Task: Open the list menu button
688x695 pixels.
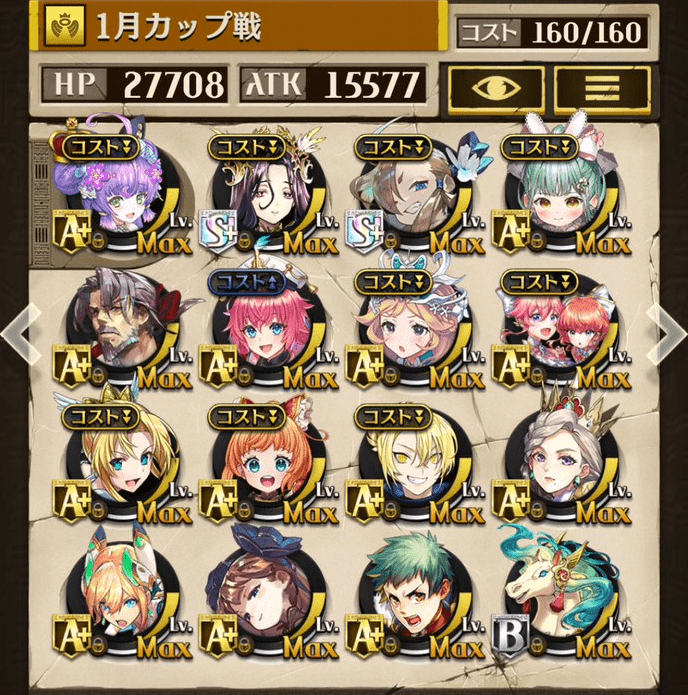Action: point(602,90)
